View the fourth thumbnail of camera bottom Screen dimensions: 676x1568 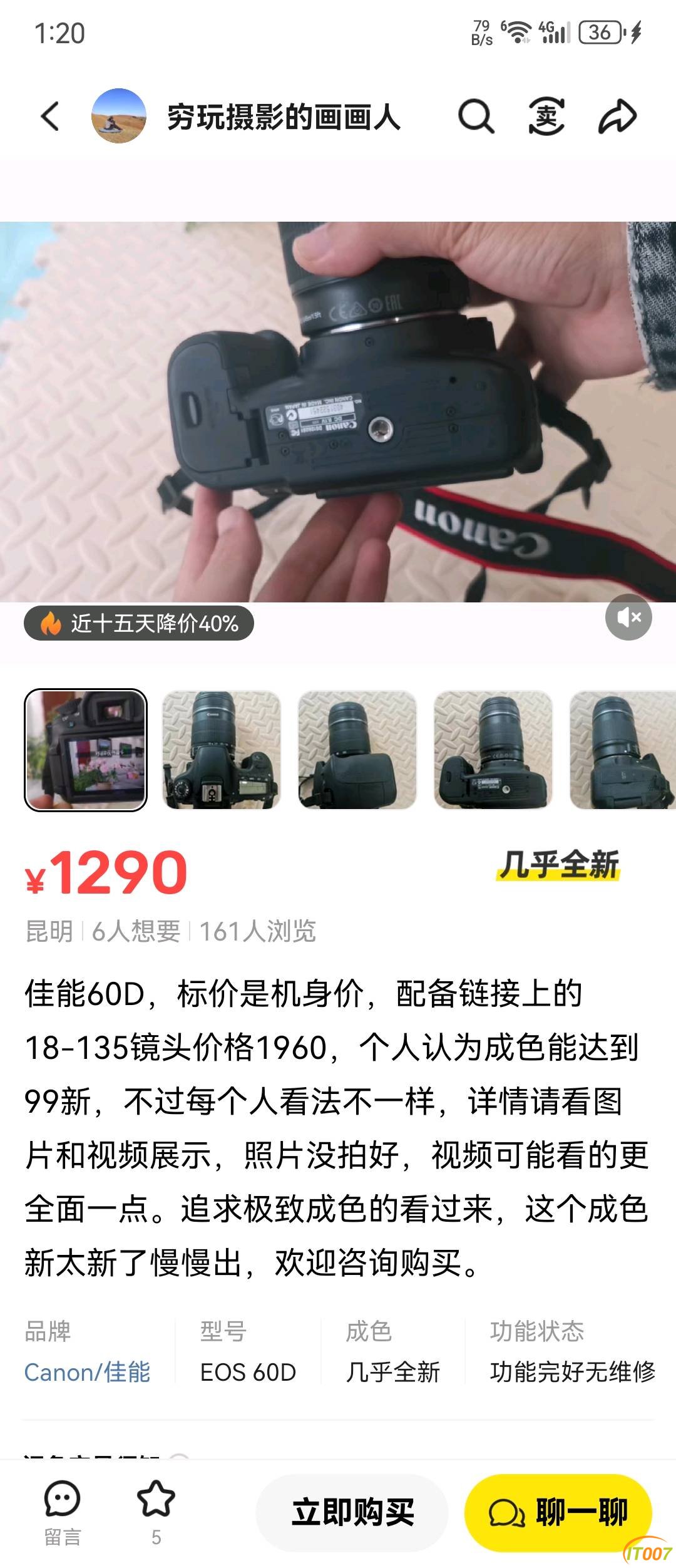coord(493,750)
